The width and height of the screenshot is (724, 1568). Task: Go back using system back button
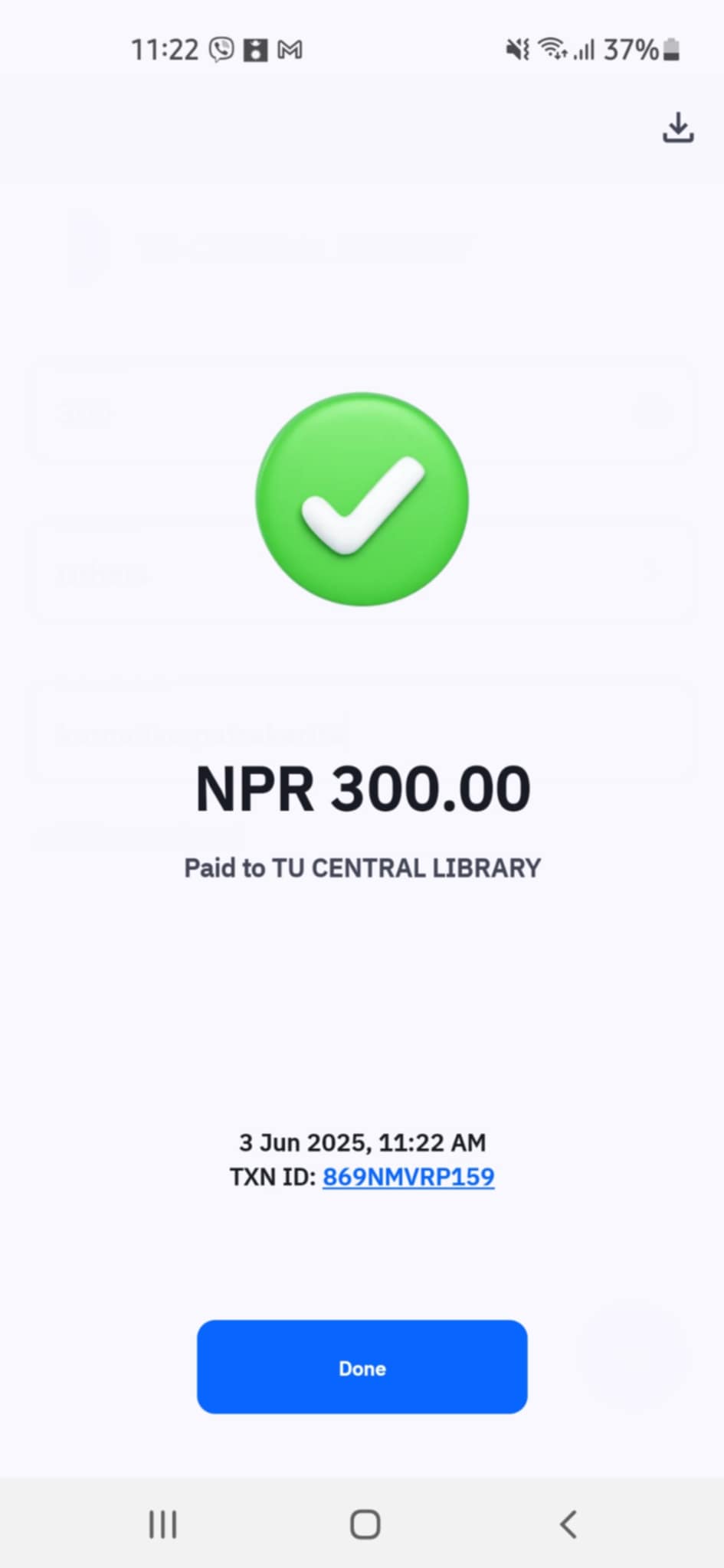568,1524
